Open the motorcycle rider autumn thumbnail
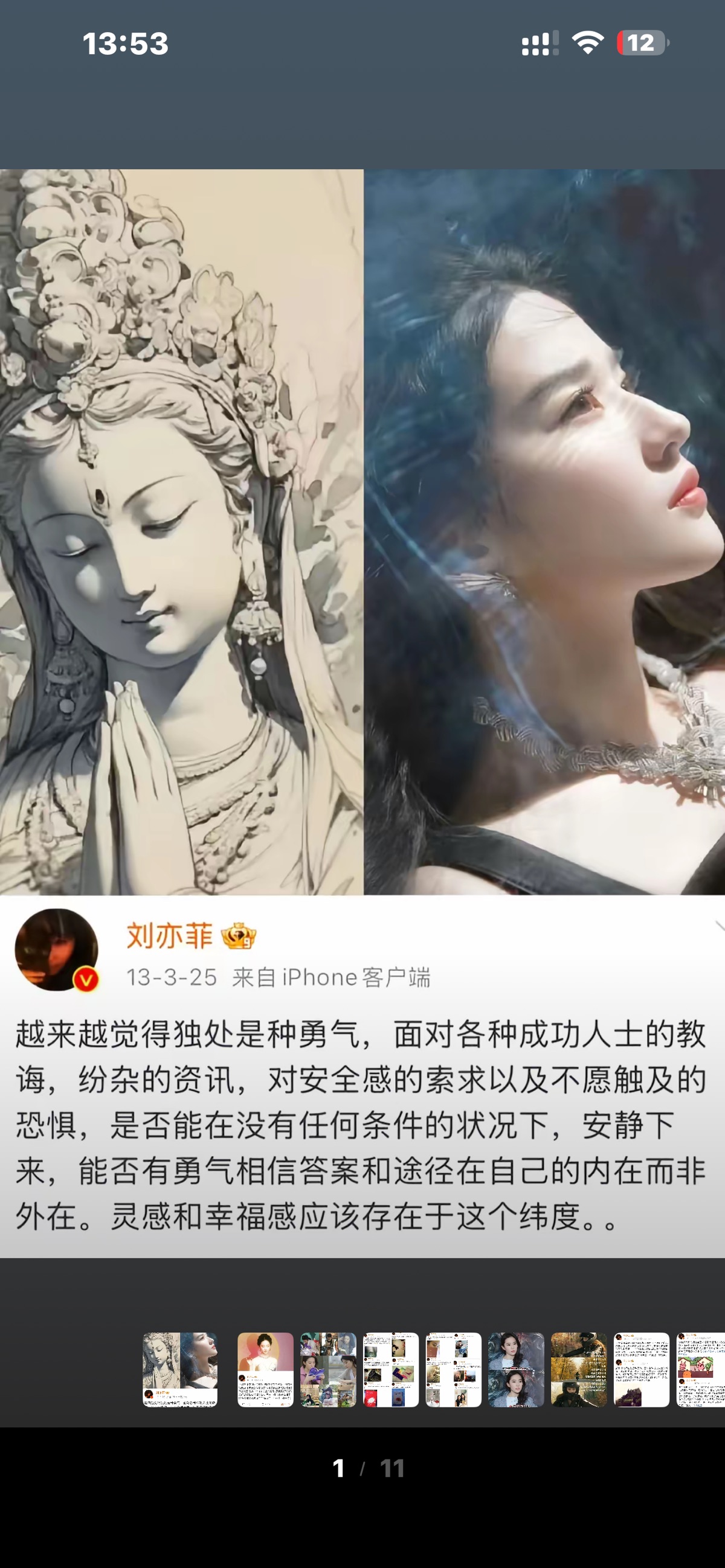Viewport: 725px width, 1568px height. point(579,1369)
